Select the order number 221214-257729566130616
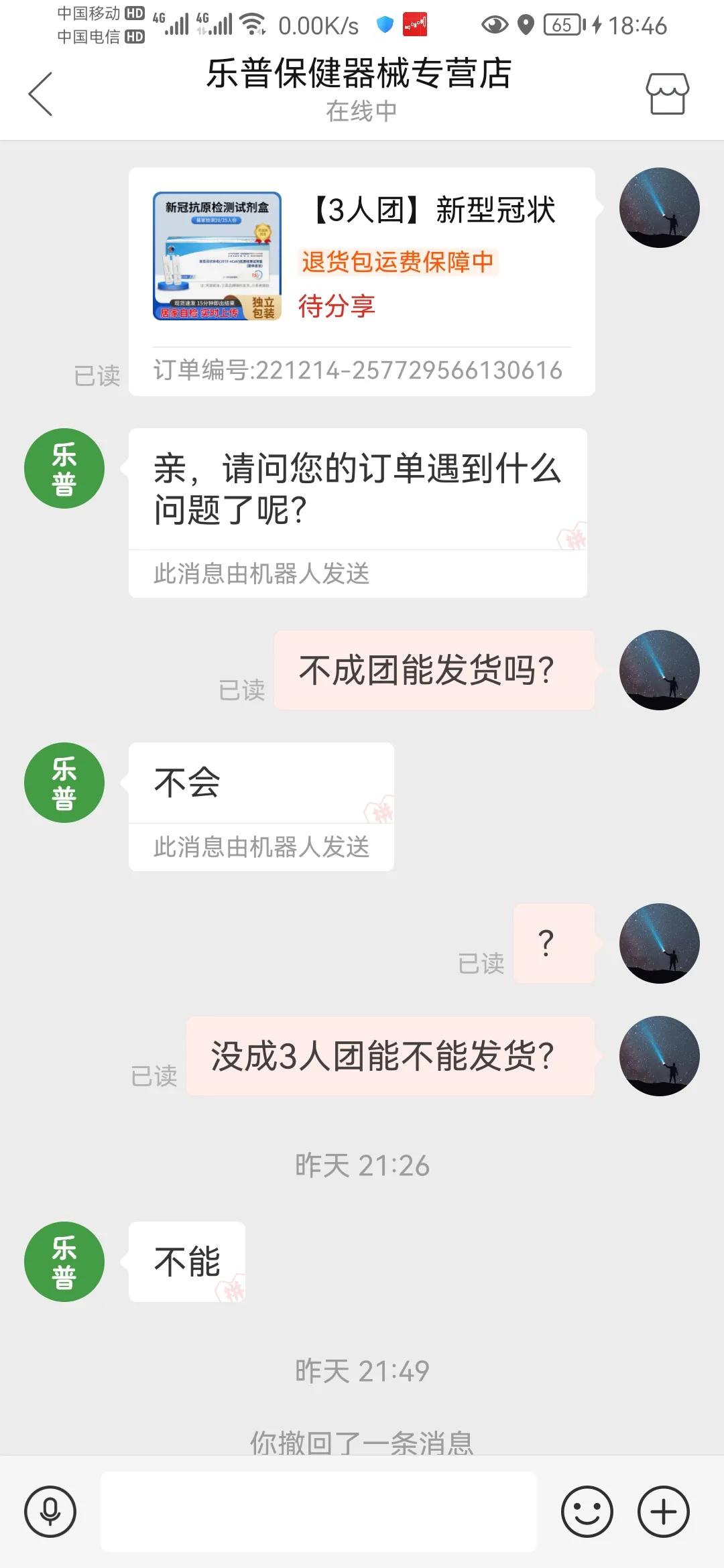The height and width of the screenshot is (1568, 724). coord(357,369)
